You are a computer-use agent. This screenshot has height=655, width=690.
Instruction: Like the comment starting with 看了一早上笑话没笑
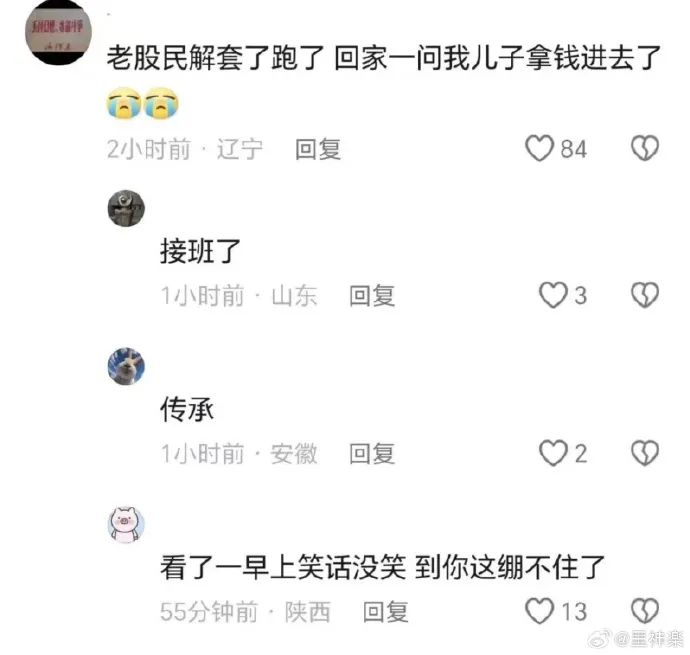coord(540,610)
